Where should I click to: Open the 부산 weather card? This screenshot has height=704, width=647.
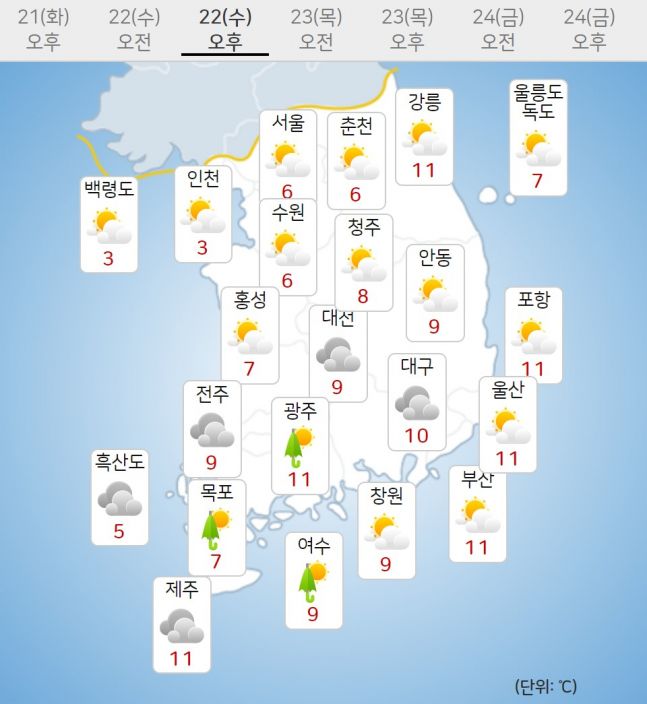click(x=477, y=513)
